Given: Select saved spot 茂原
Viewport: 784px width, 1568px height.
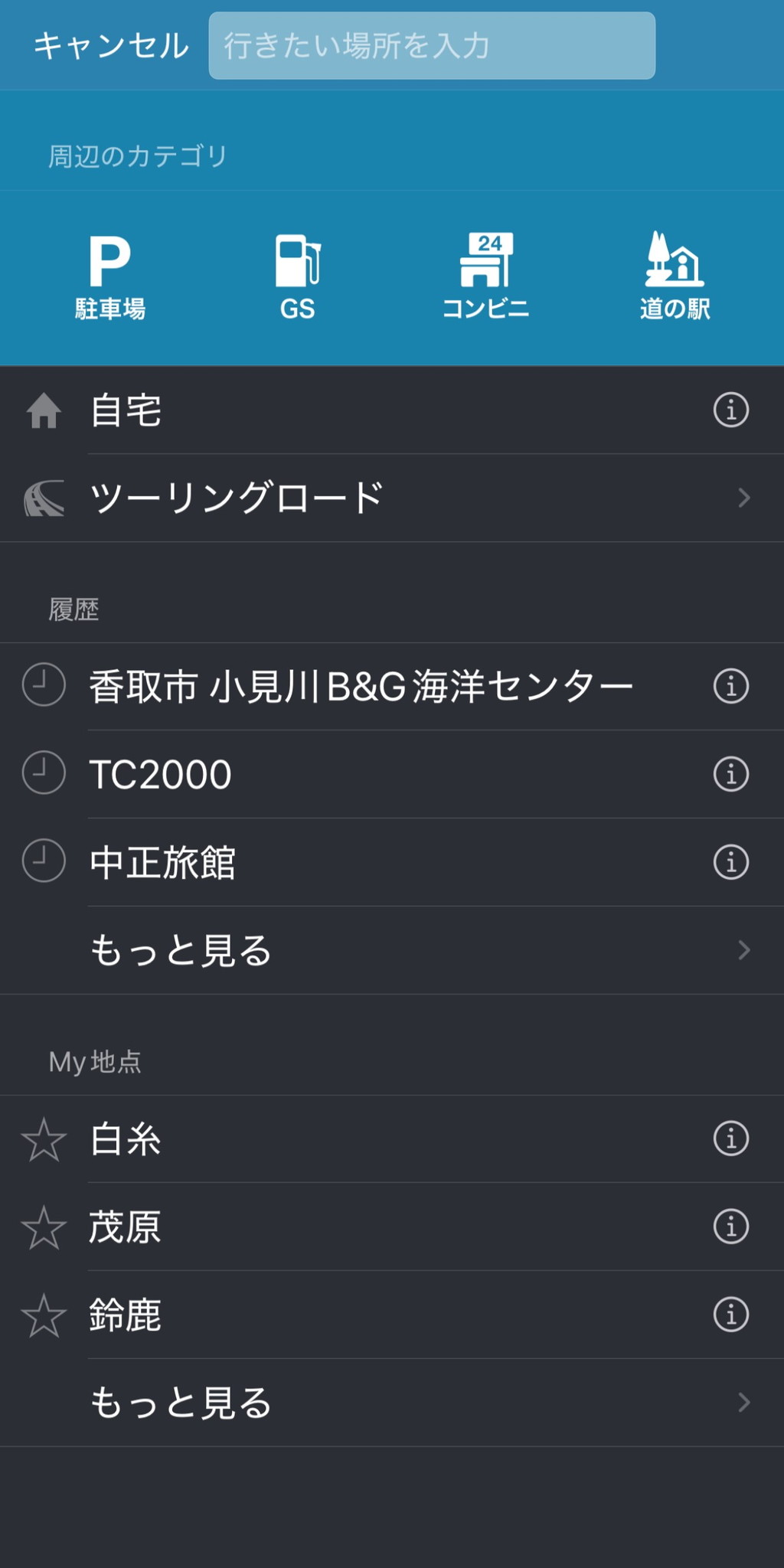Looking at the screenshot, I should [x=392, y=1227].
